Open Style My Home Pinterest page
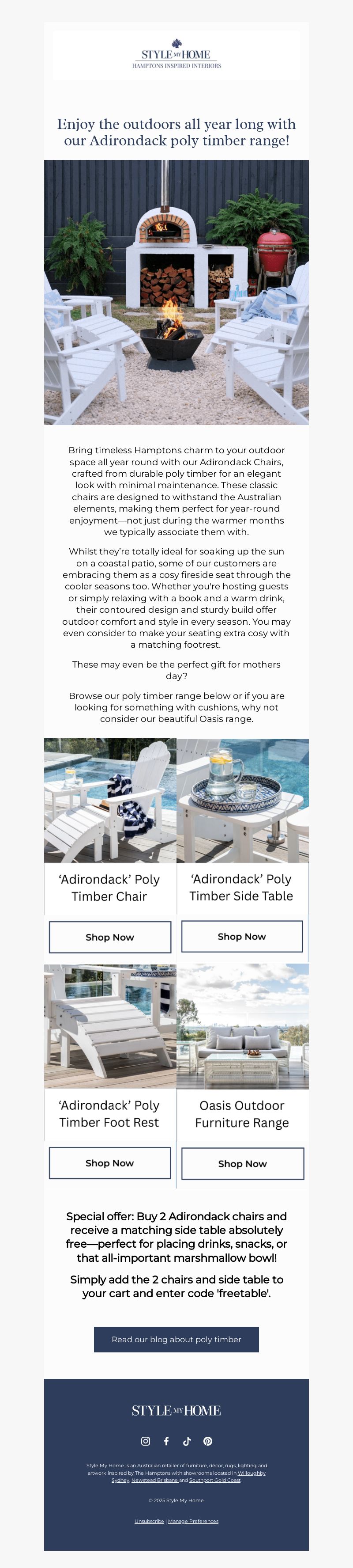 pos(208,1441)
